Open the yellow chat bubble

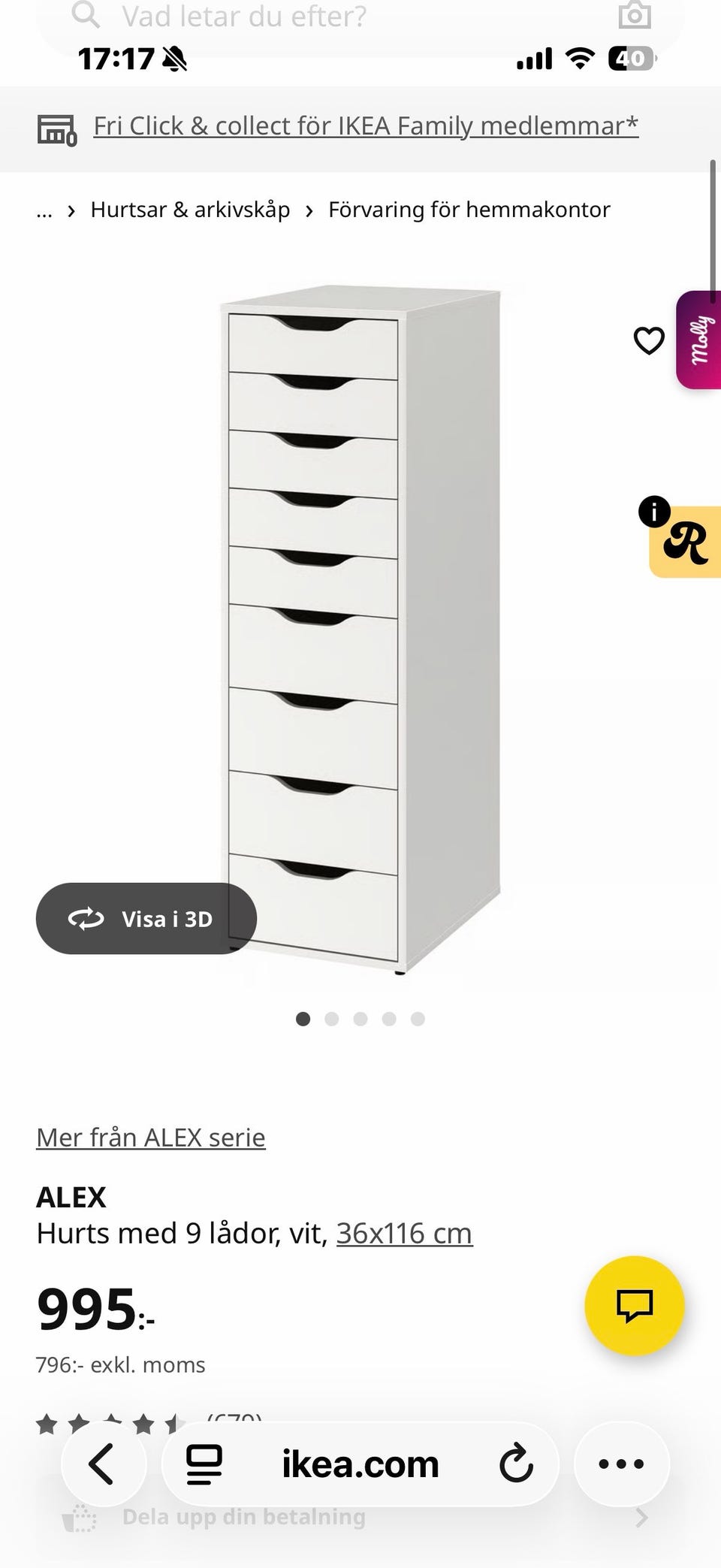point(635,1306)
